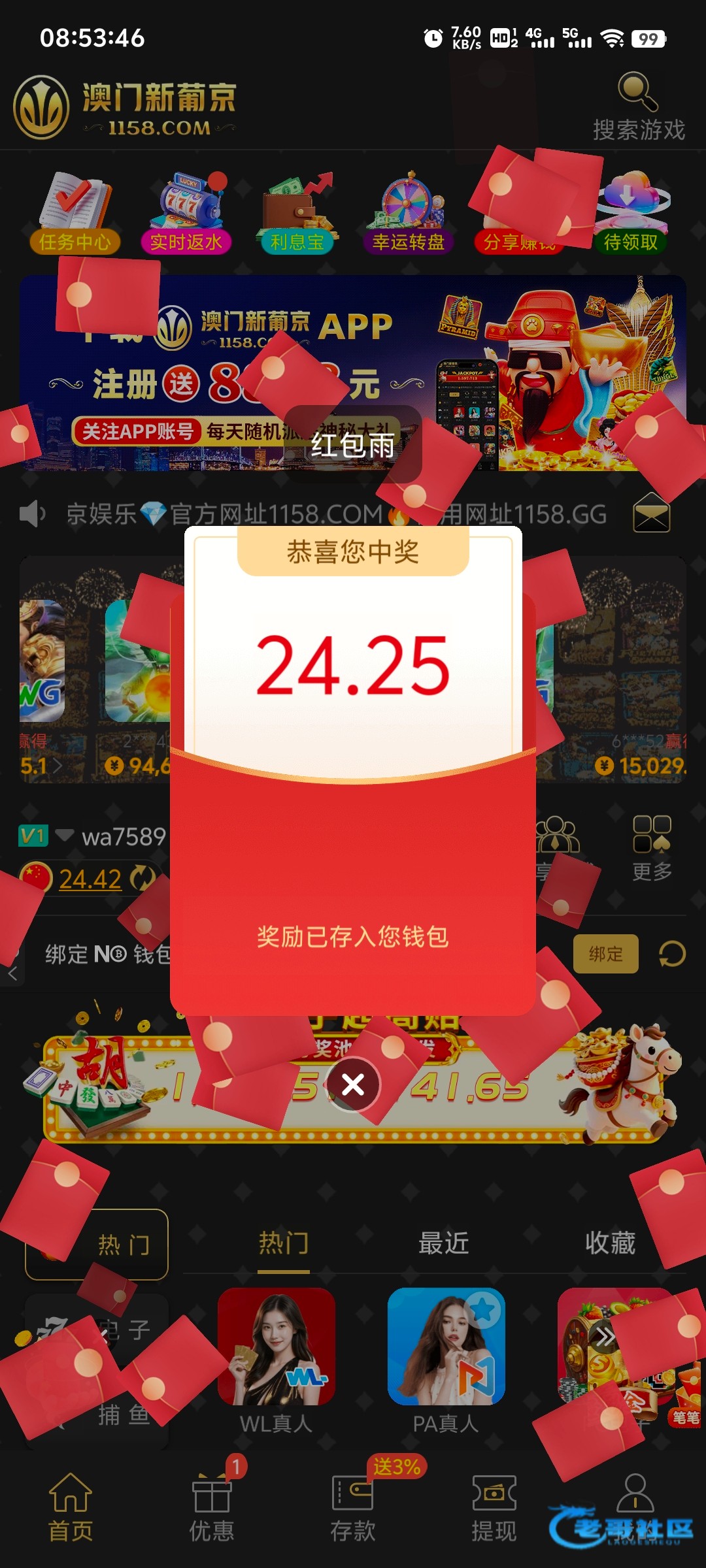Close the red envelope prize popup
The height and width of the screenshot is (1568, 706).
pyautogui.click(x=353, y=1085)
